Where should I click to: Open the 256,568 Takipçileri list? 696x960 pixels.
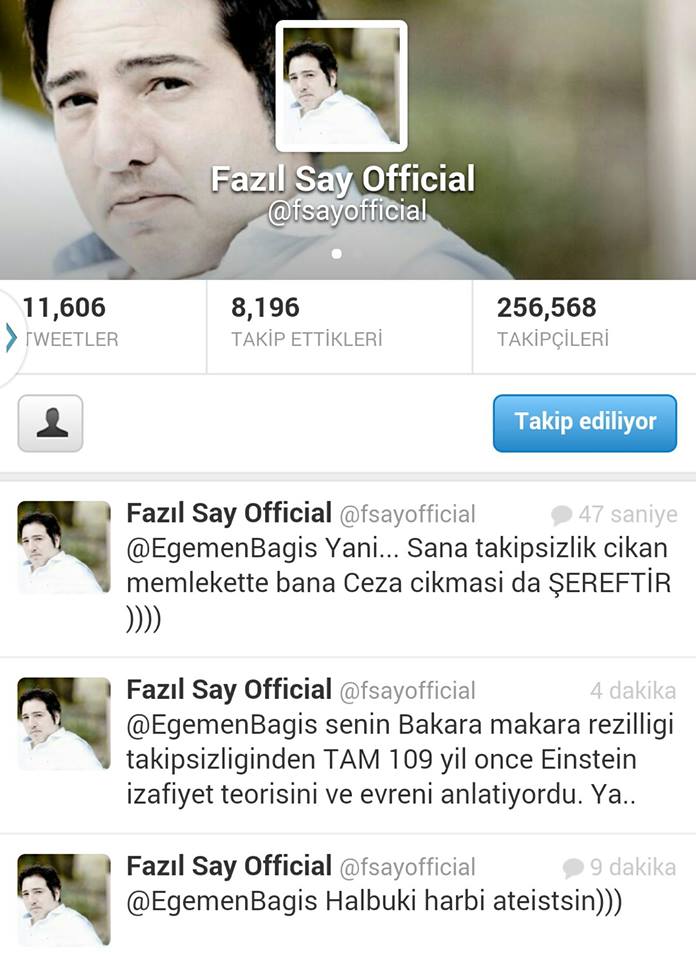point(552,323)
